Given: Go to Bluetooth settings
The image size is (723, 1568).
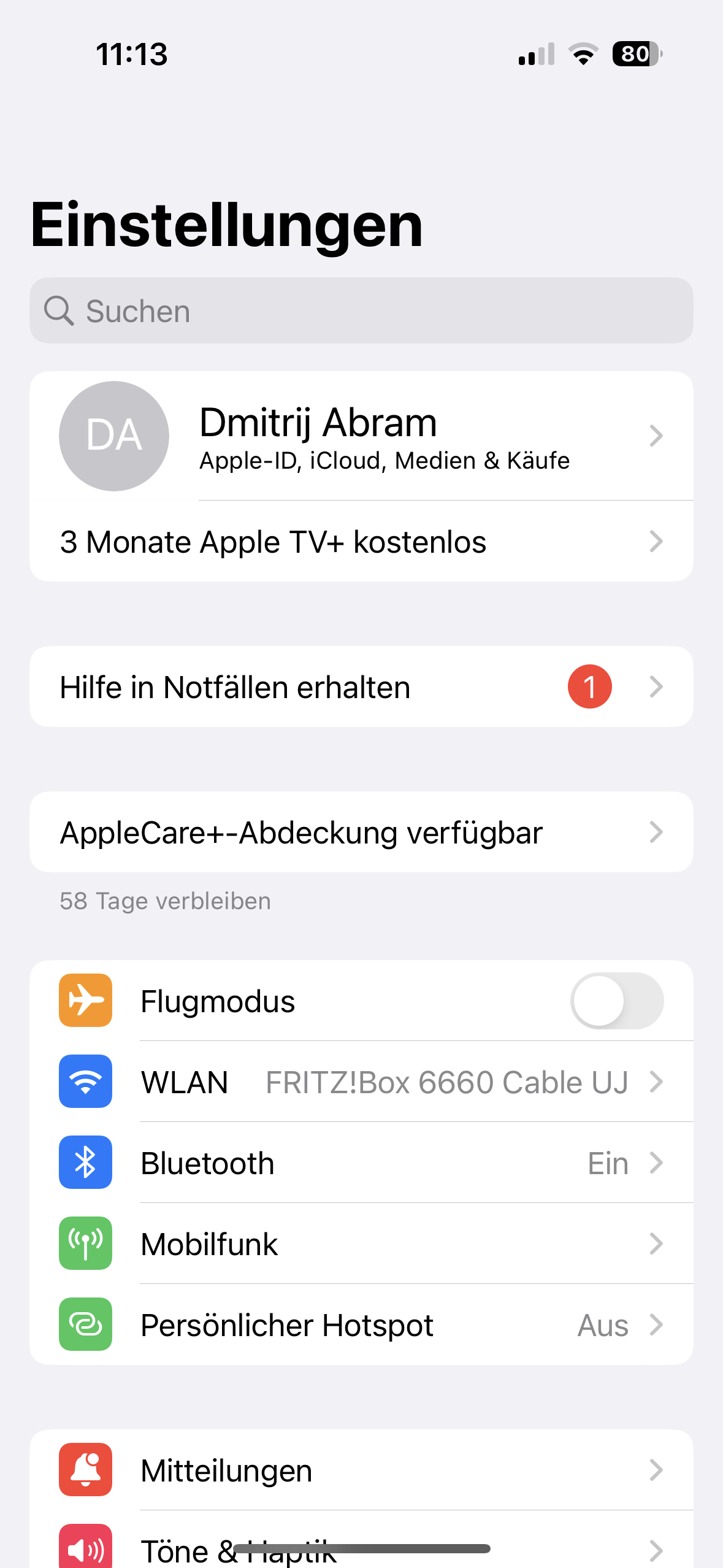Looking at the screenshot, I should 361,1163.
